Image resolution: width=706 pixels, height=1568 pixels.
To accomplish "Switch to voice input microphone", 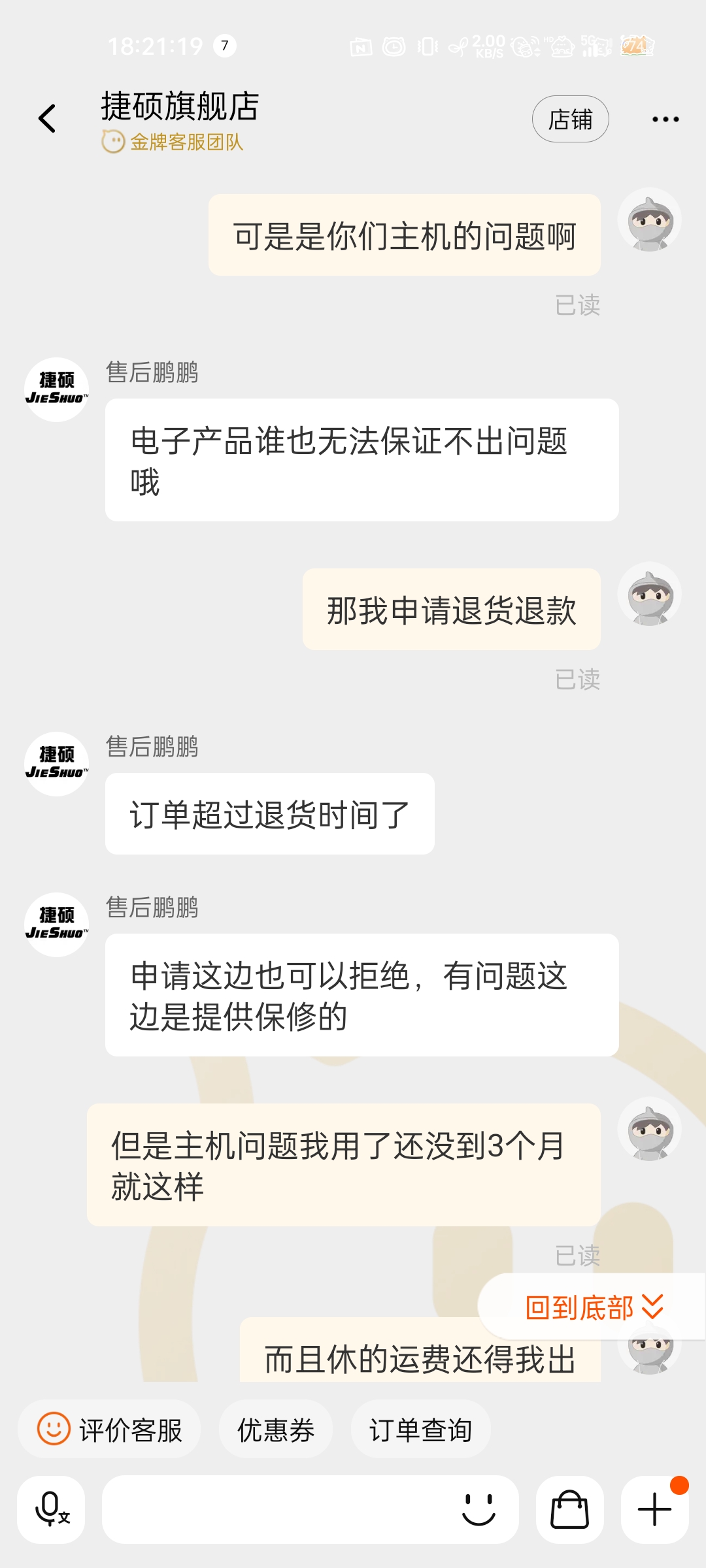I will point(52,1509).
